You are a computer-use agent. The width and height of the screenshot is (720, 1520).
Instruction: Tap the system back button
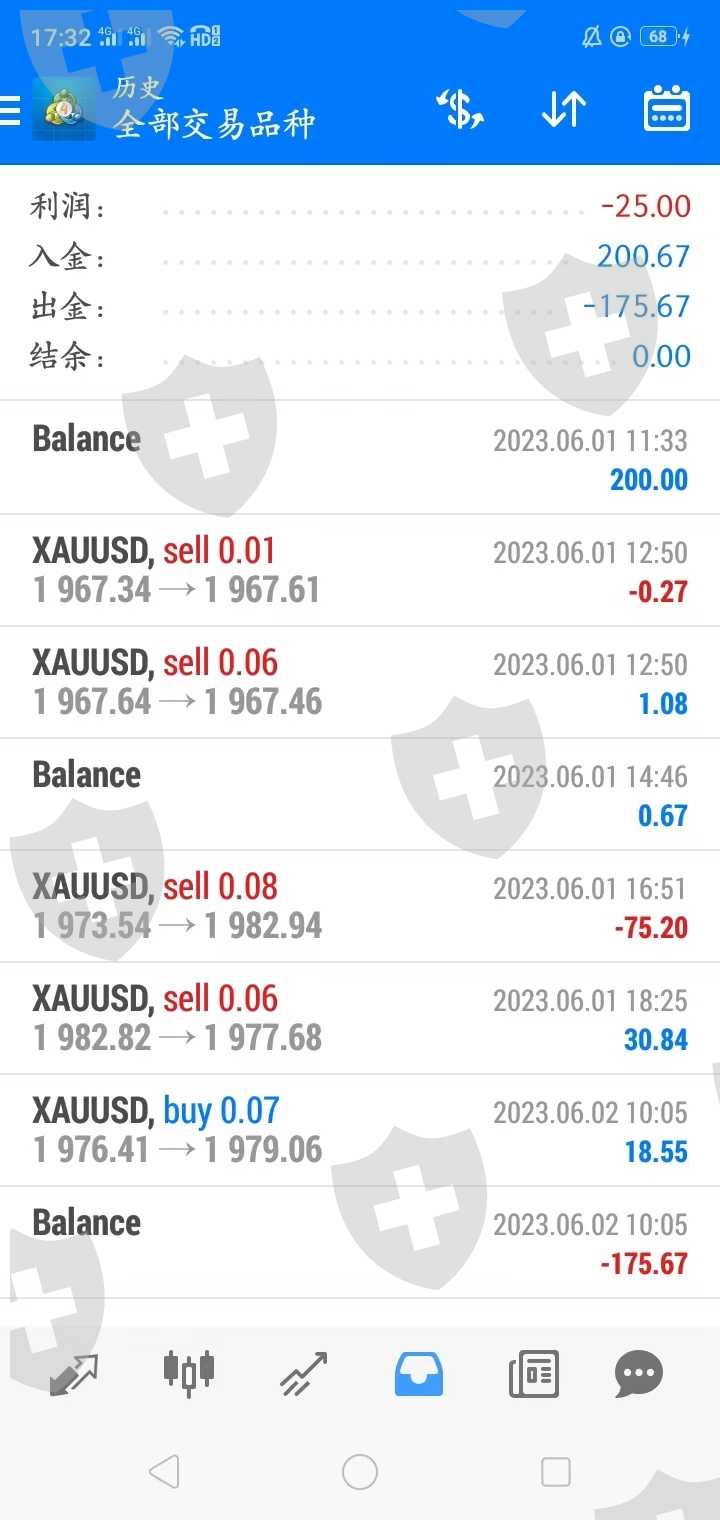164,1472
